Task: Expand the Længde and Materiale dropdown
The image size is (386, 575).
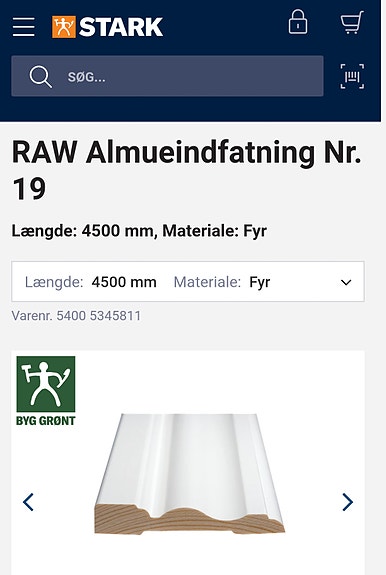Action: [188, 282]
